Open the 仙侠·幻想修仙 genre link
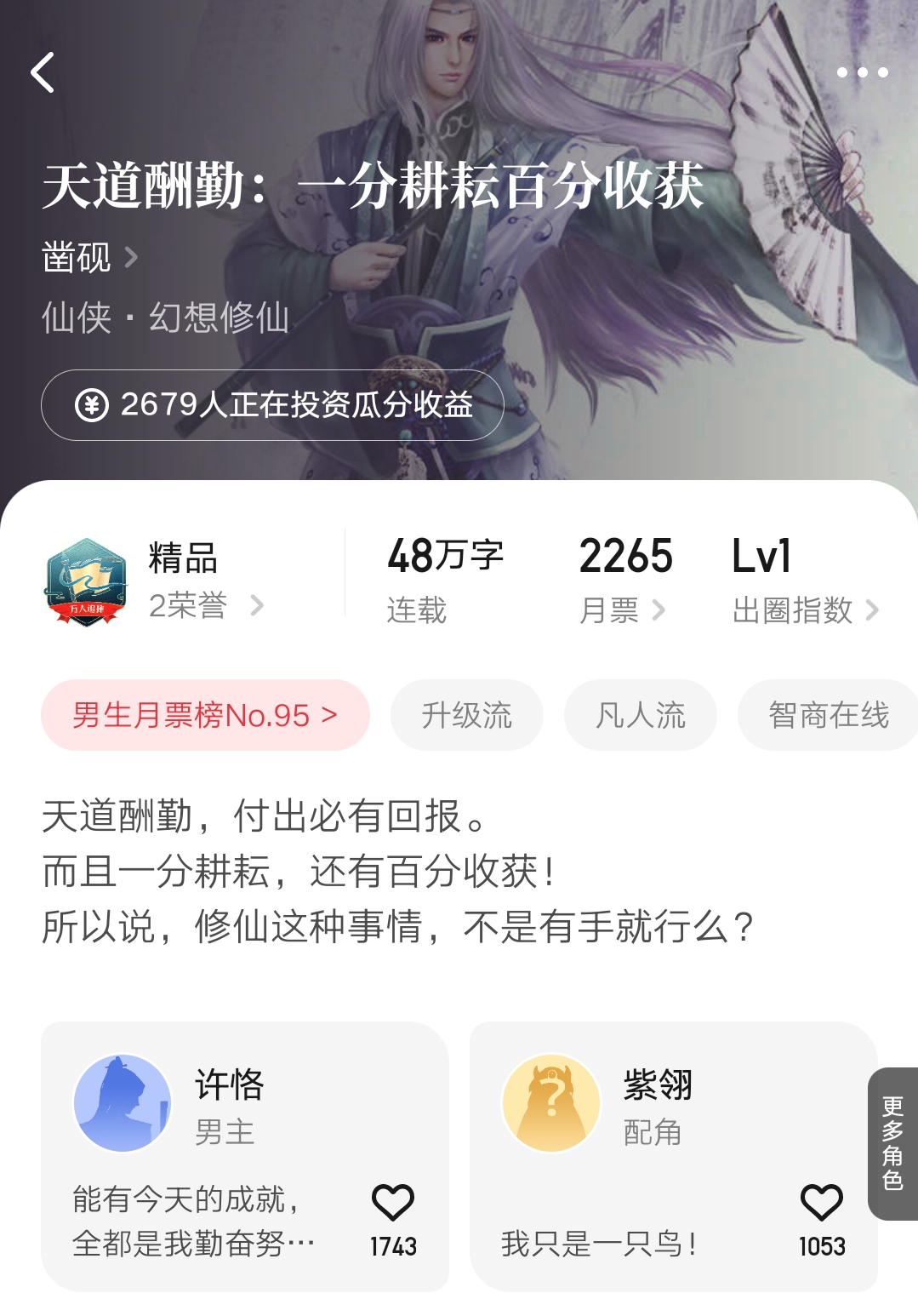The width and height of the screenshot is (918, 1316). click(x=164, y=319)
